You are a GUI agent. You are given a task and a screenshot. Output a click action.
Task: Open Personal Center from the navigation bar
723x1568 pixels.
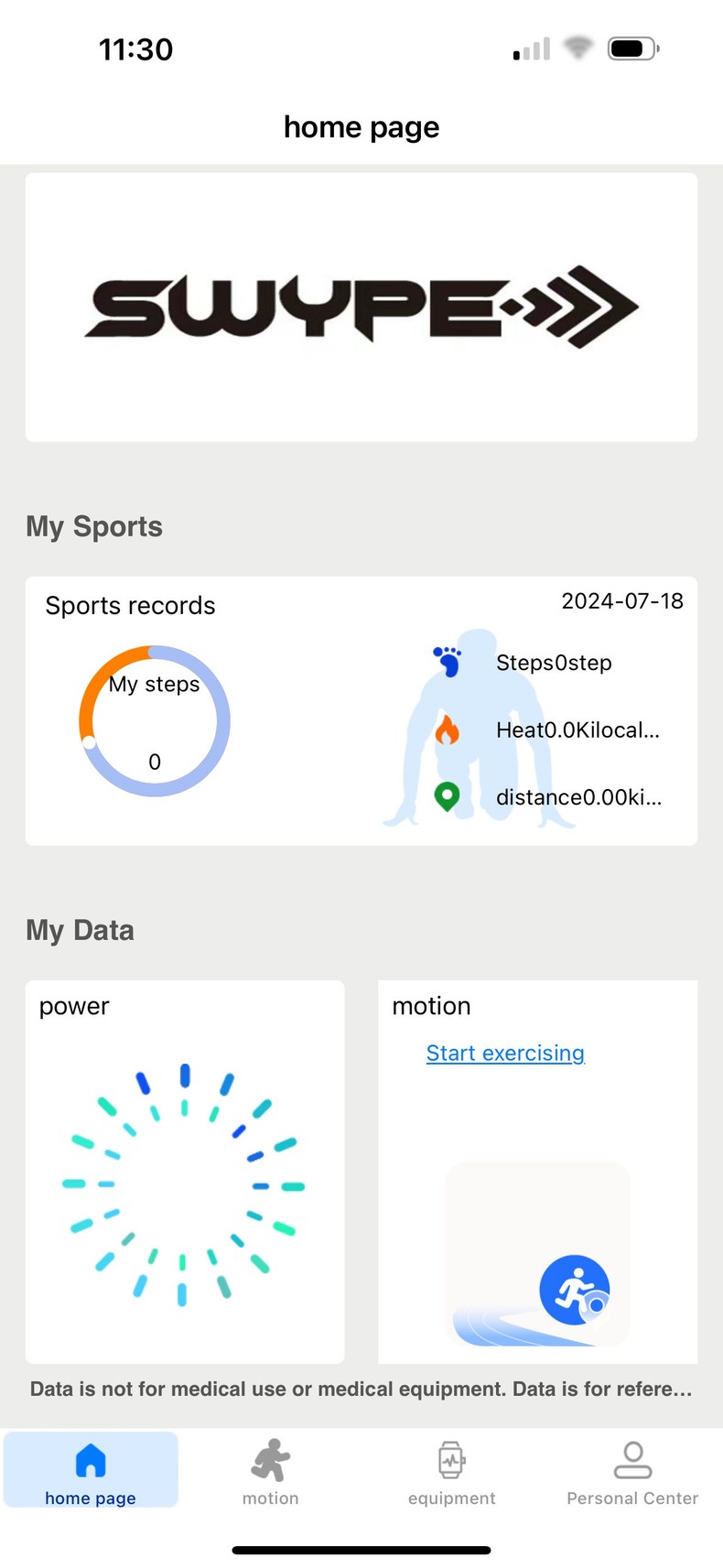point(632,1476)
